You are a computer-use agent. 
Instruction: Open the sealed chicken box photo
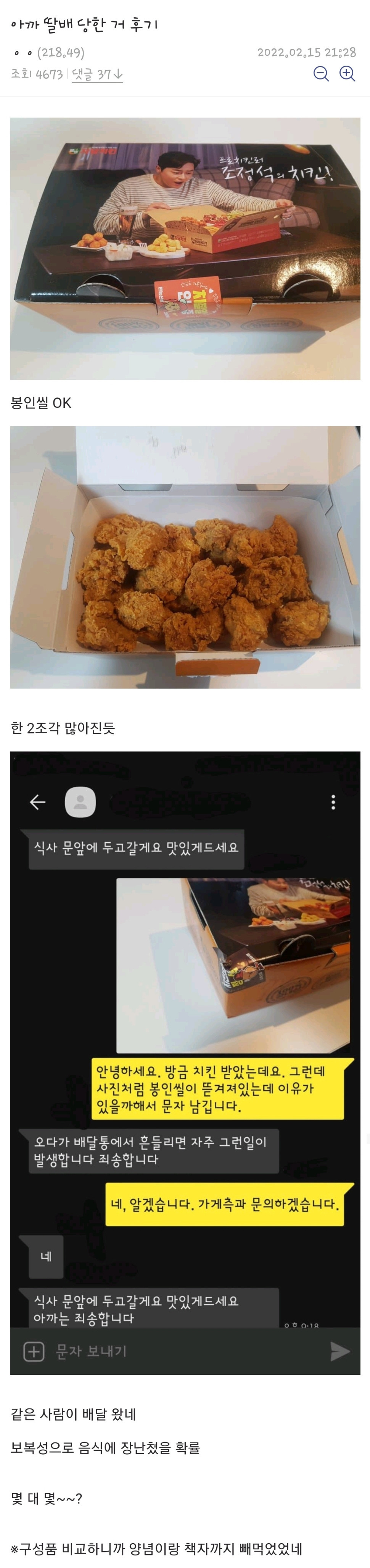[x=185, y=248]
